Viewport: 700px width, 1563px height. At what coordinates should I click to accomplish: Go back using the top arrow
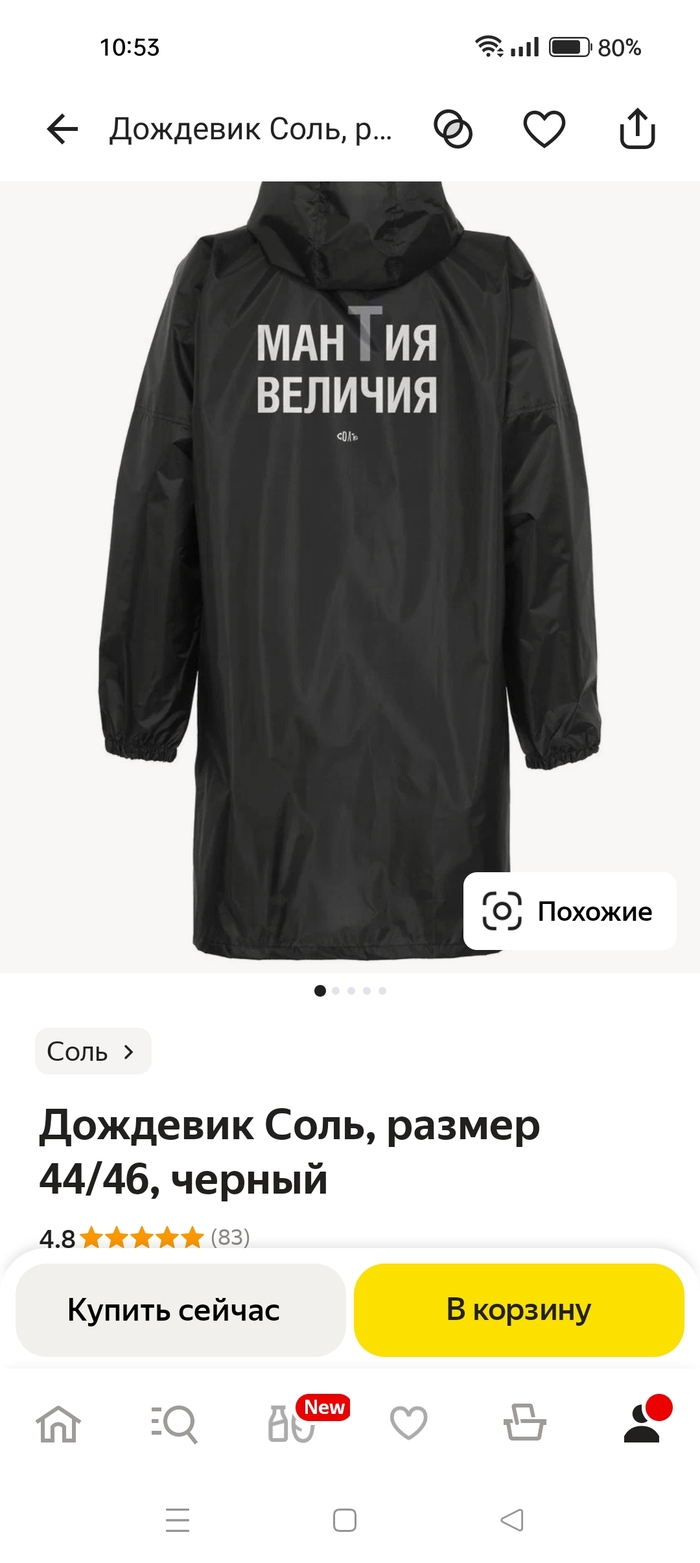click(62, 129)
